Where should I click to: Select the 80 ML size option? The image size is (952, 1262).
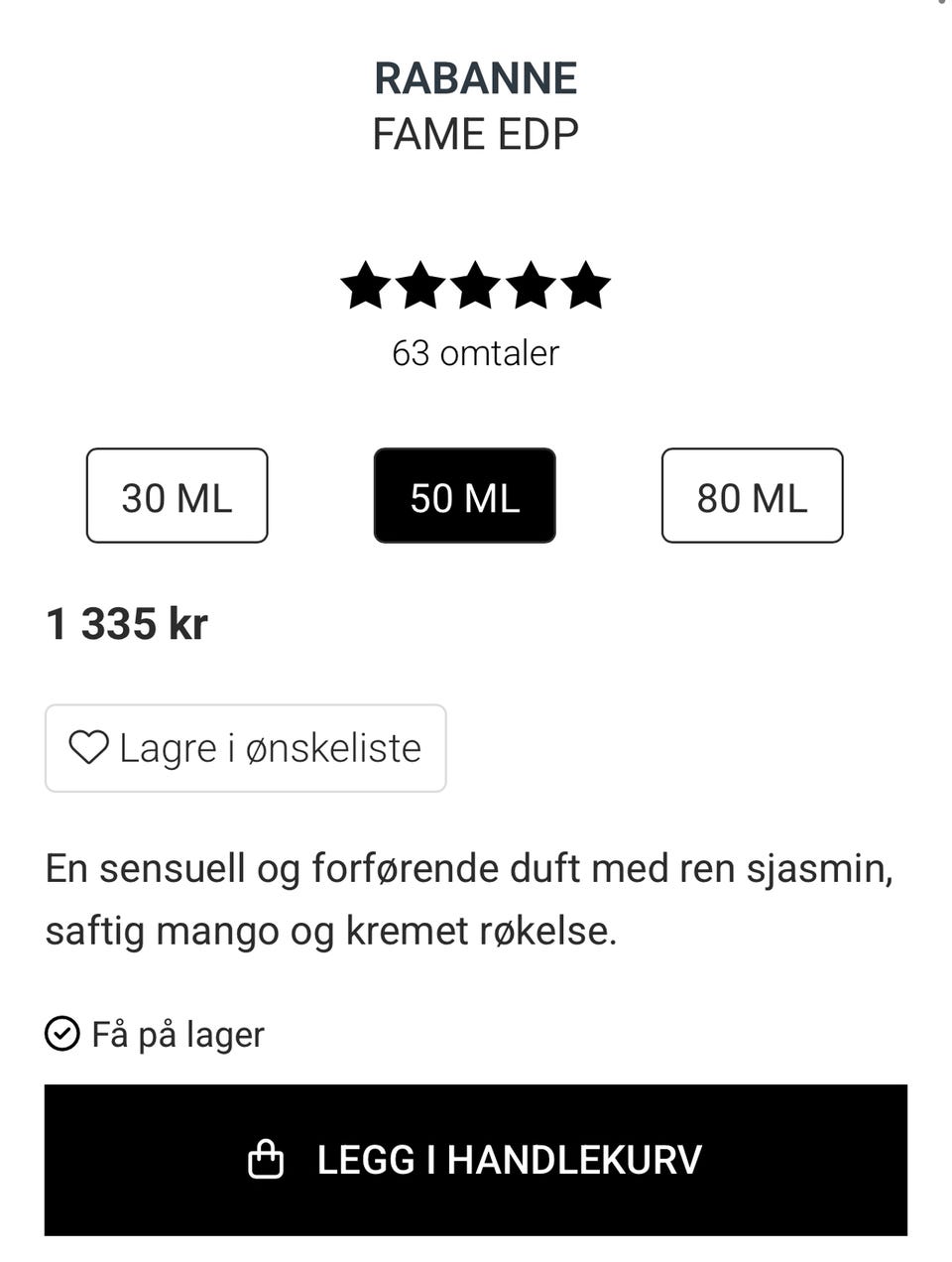[752, 496]
